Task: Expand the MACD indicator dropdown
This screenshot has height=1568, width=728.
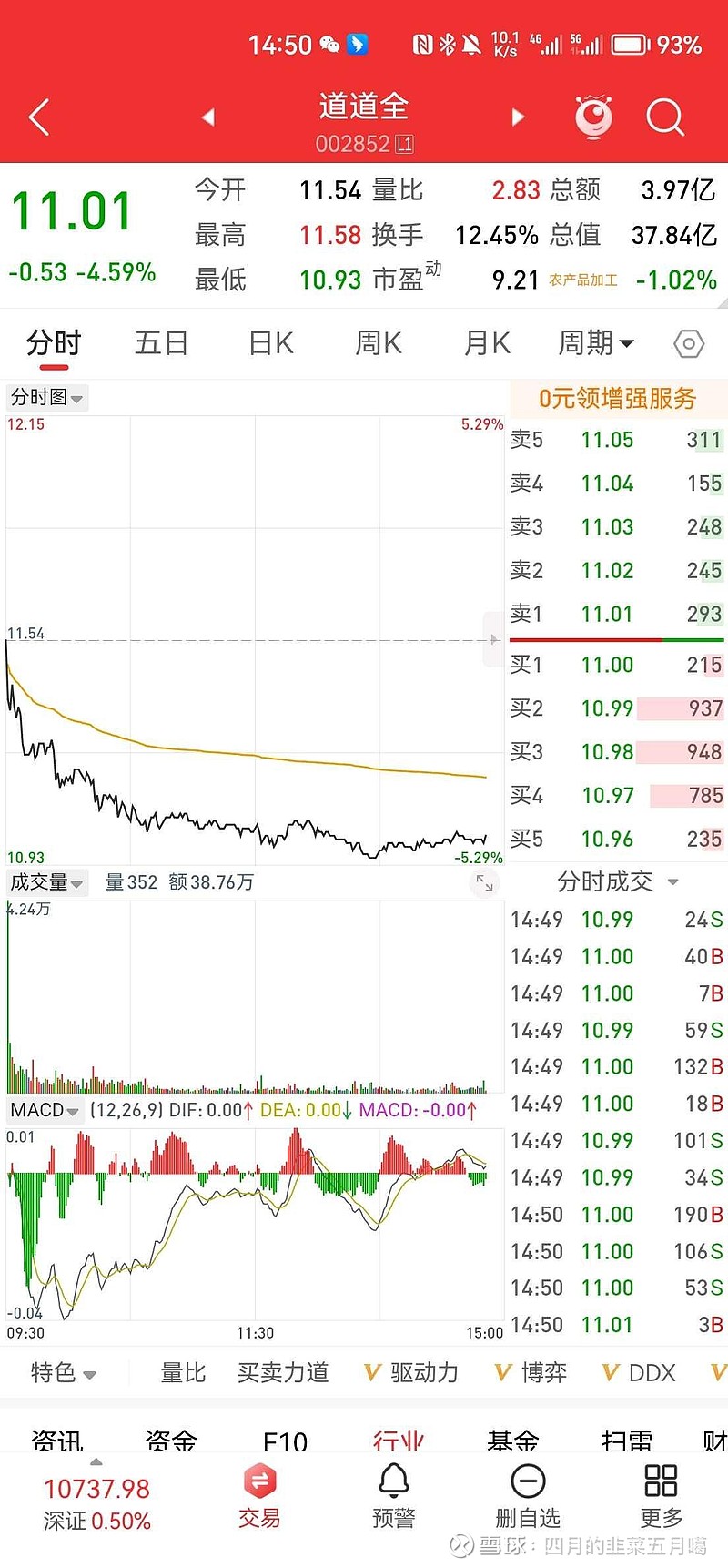Action: tap(45, 1110)
